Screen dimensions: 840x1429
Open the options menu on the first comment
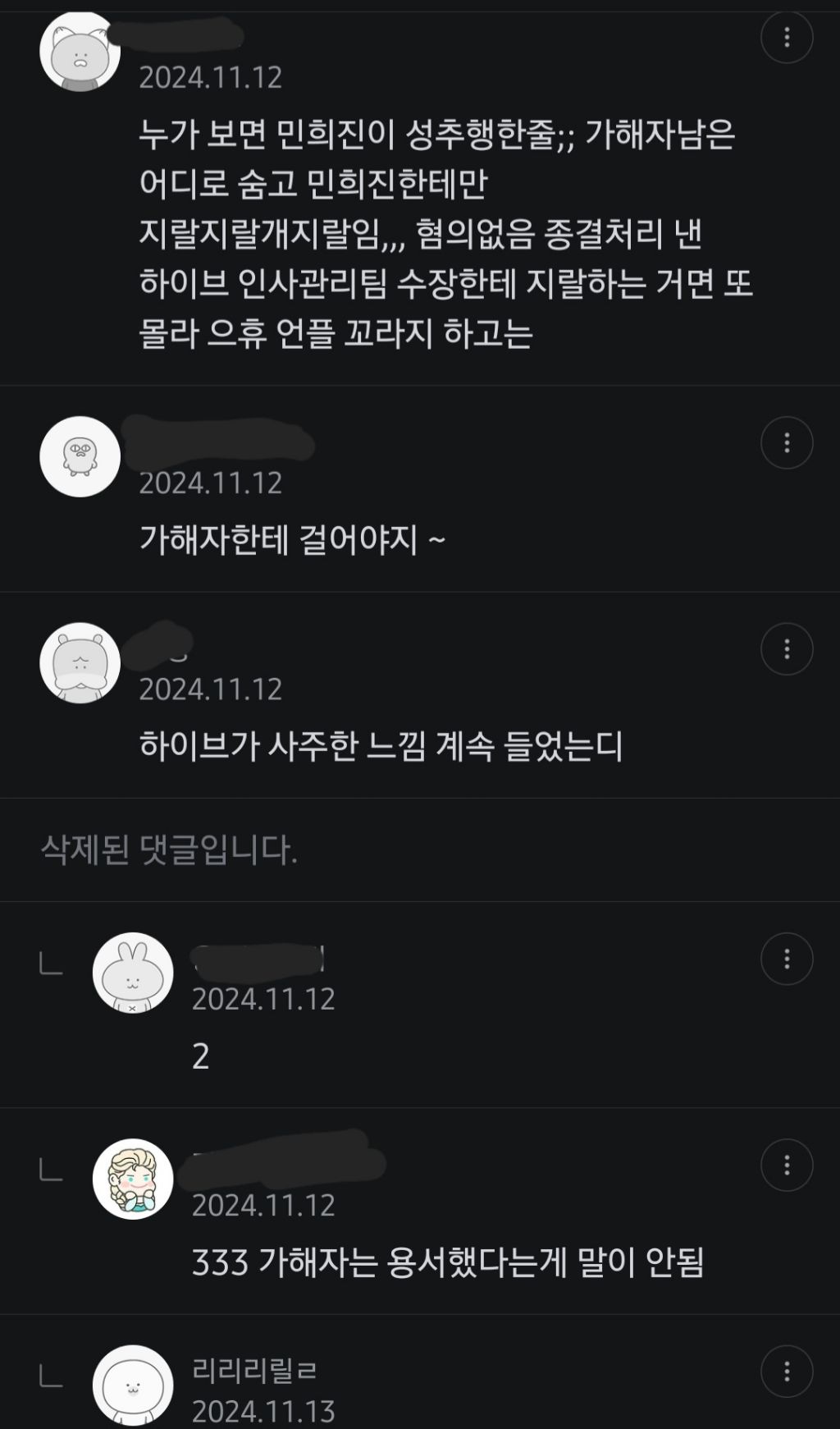787,36
